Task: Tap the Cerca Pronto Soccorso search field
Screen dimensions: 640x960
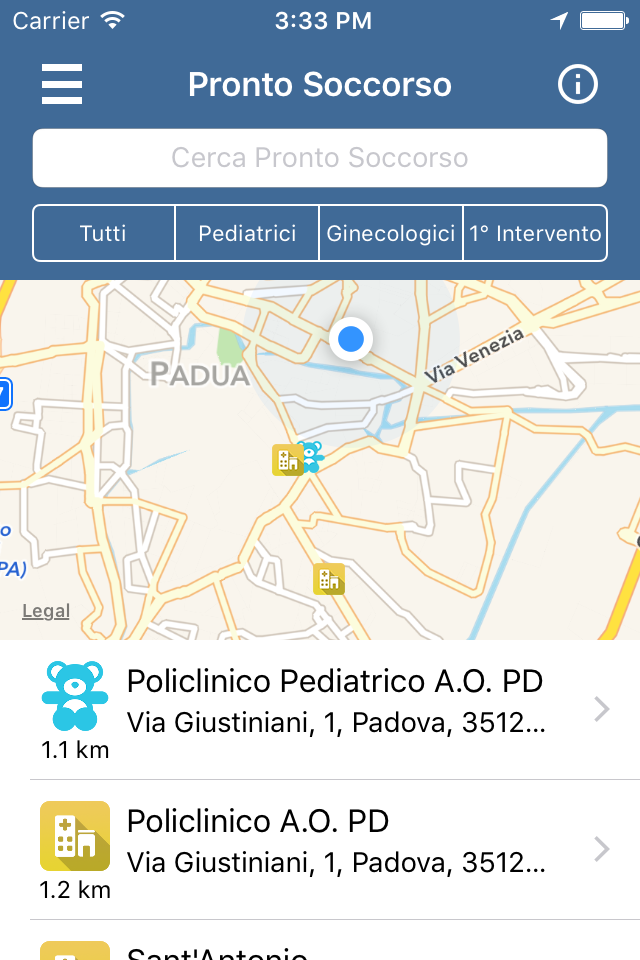Action: coord(320,158)
